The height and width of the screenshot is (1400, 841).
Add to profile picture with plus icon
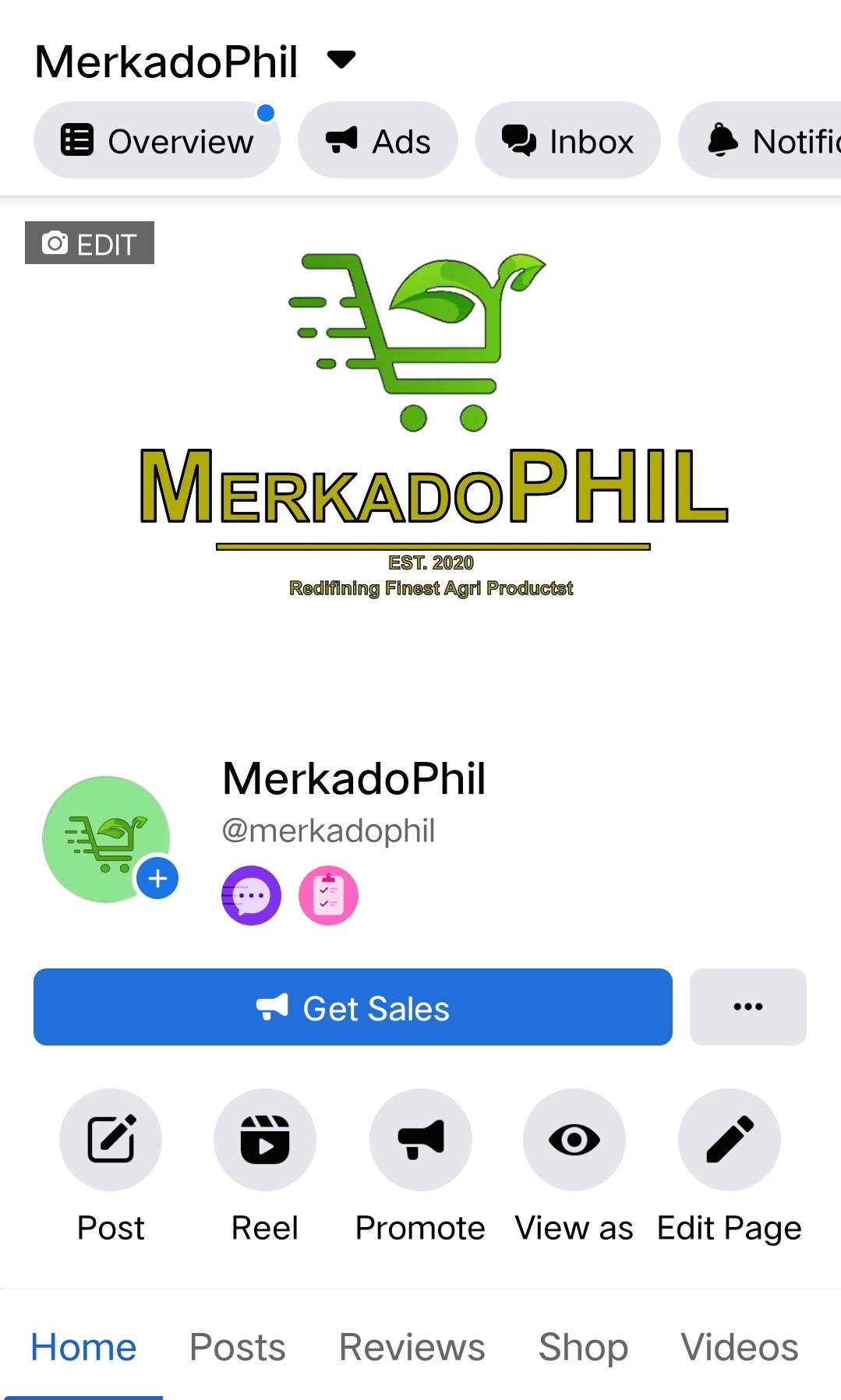pos(157,878)
